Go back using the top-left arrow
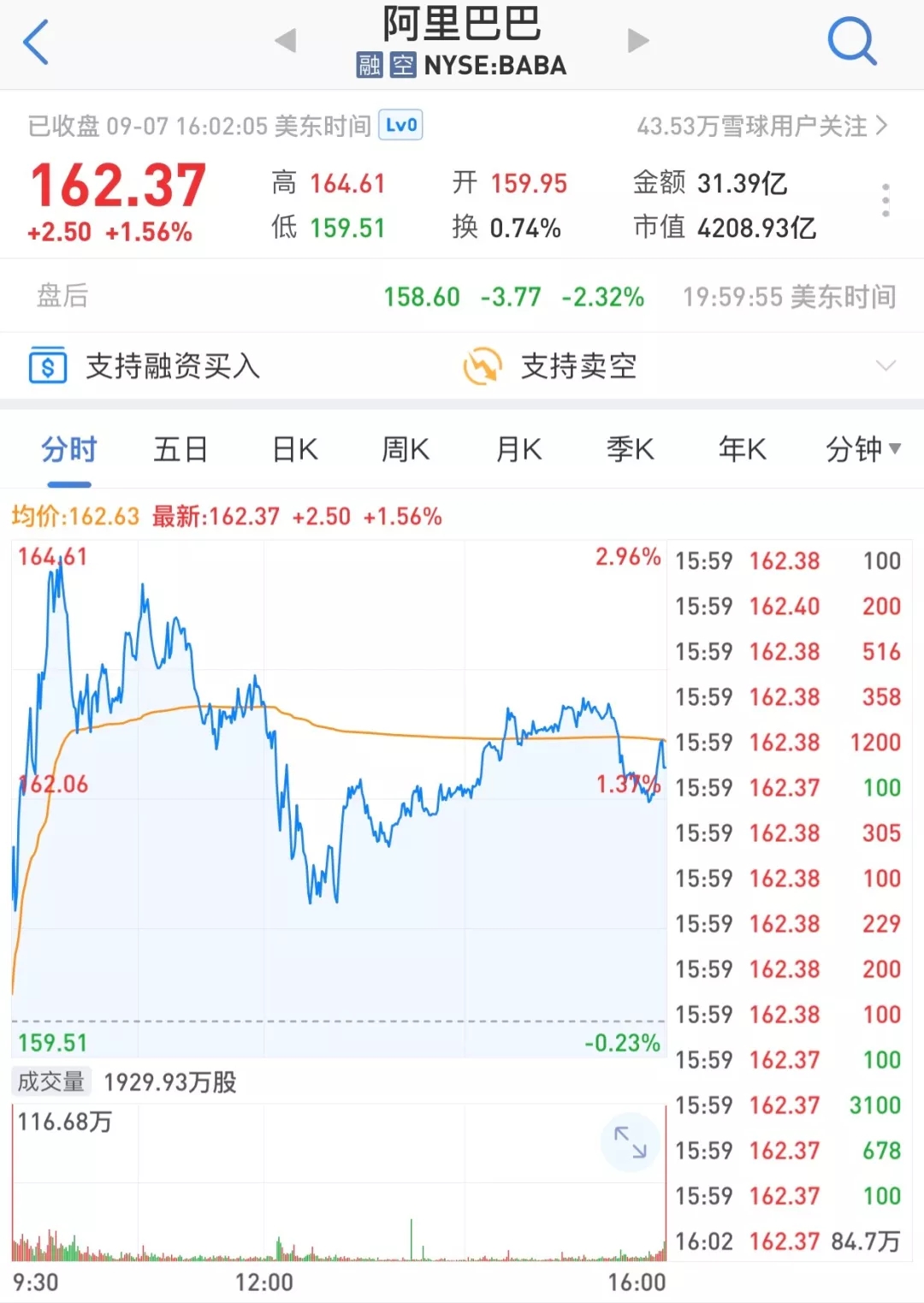The image size is (924, 1303). click(x=36, y=42)
